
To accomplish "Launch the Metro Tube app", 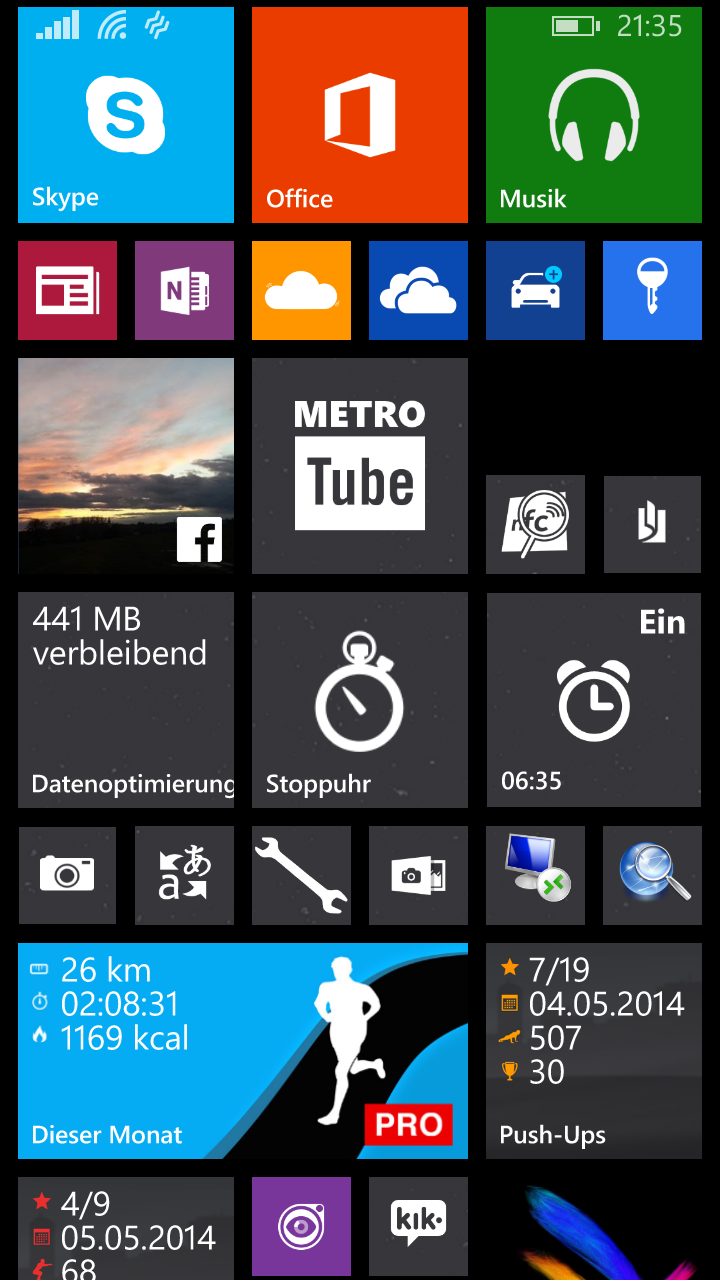I will (x=359, y=466).
